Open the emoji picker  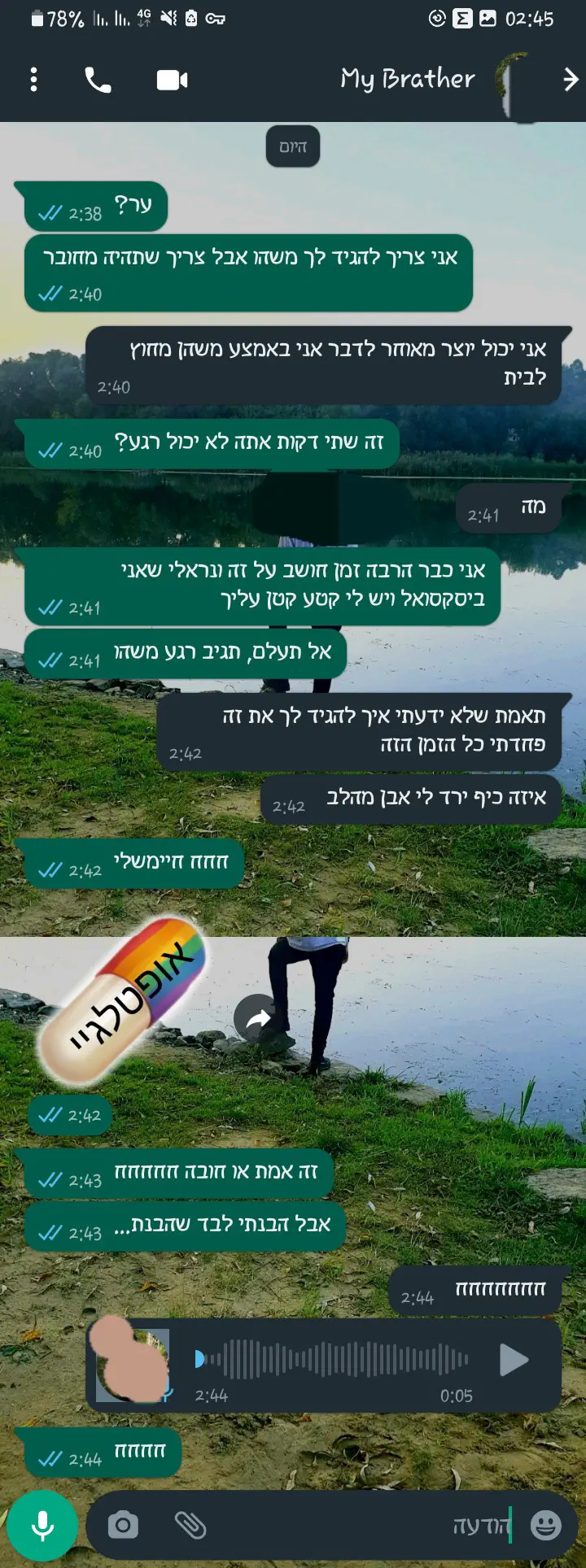tap(545, 1525)
